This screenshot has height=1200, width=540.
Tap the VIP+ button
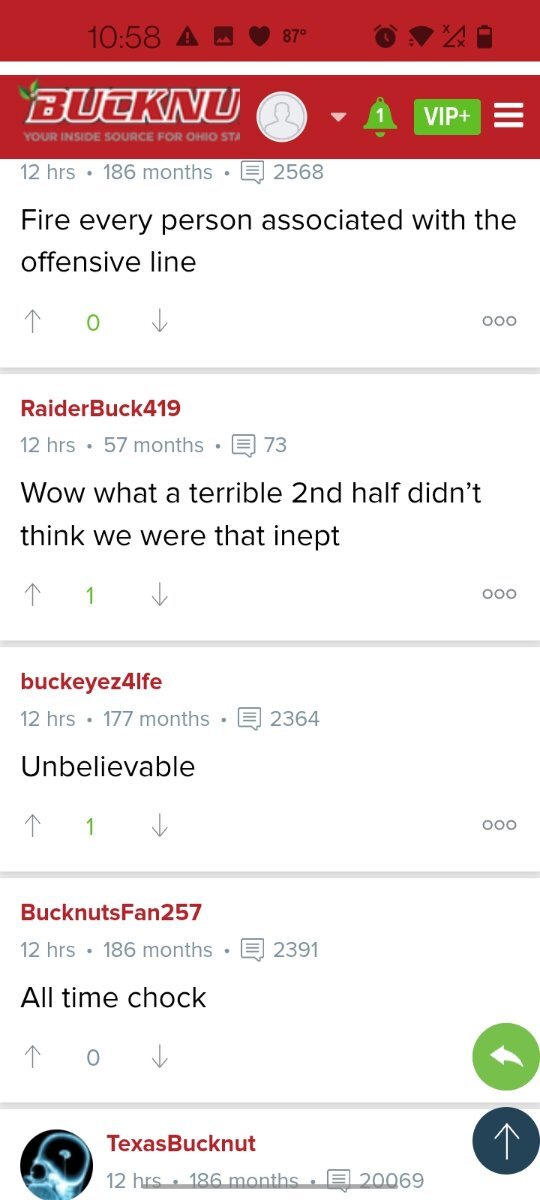tap(447, 116)
